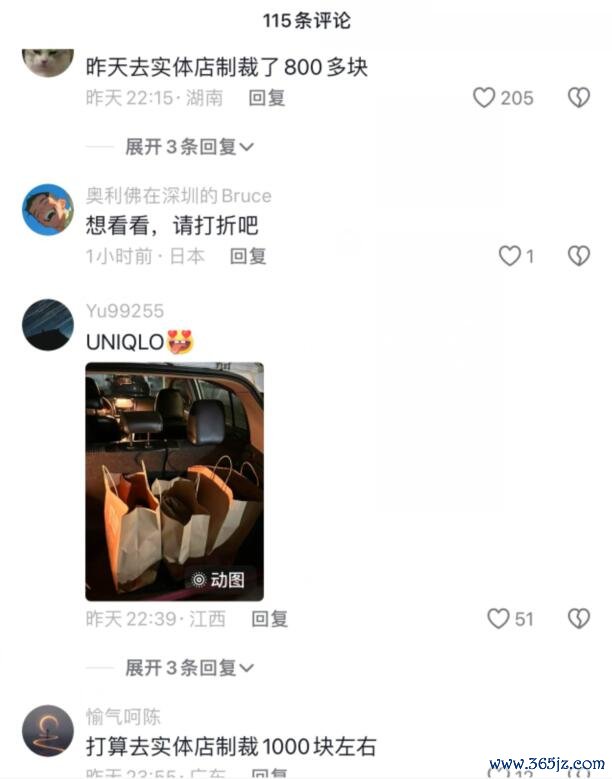
Task: View Yu99255's shopping bags GIF image
Action: pos(175,481)
